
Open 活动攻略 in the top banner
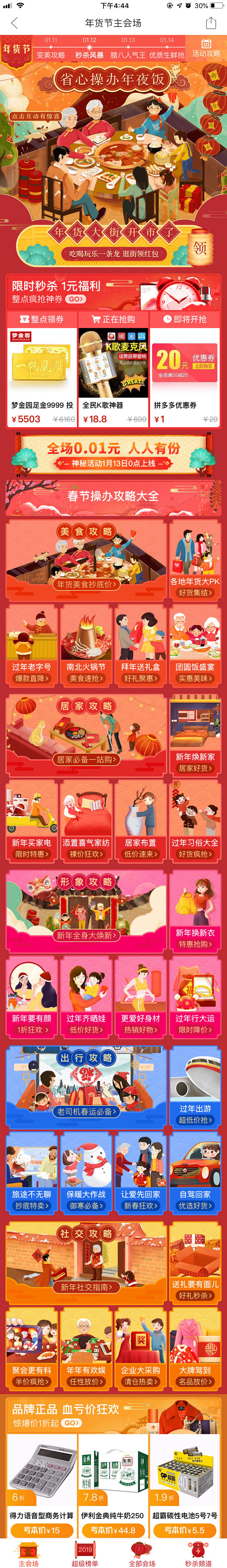tap(206, 48)
